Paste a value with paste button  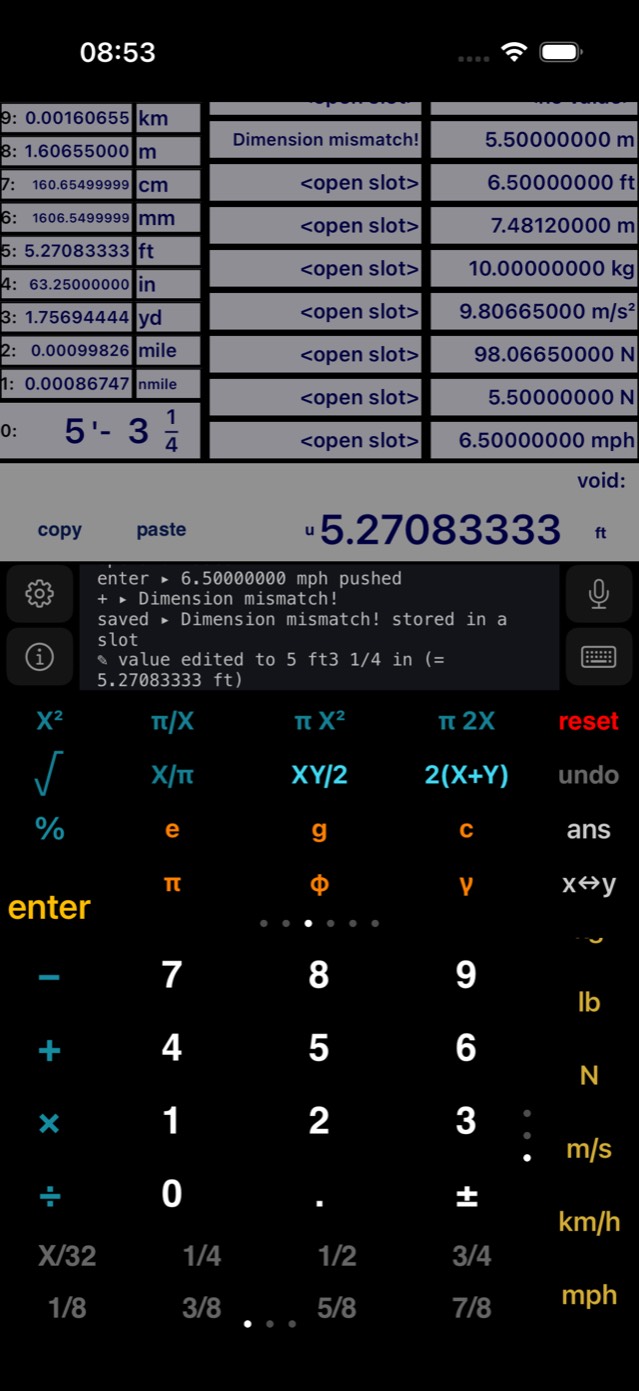point(161,530)
